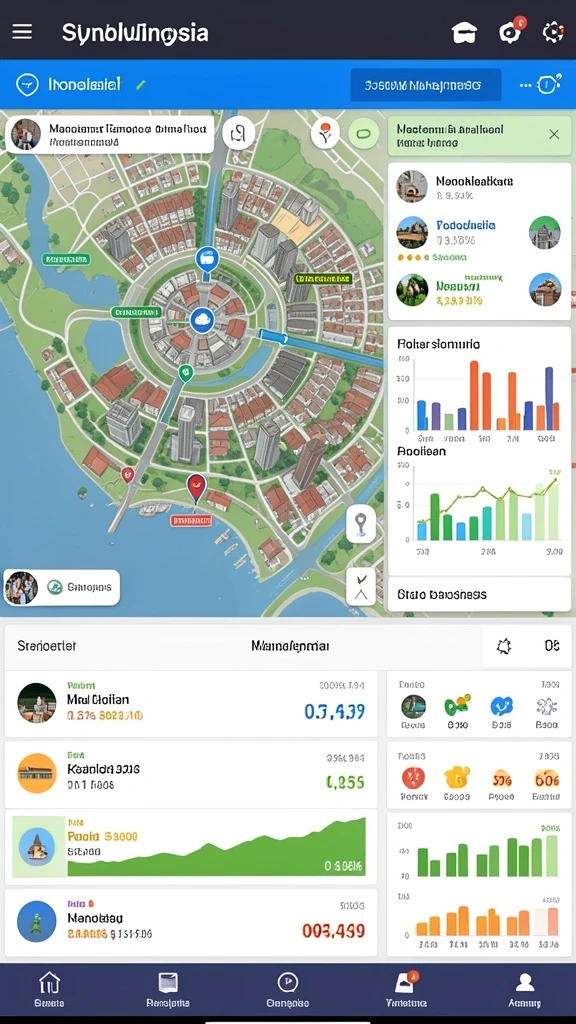Tap the dark blue button in header

click(425, 85)
